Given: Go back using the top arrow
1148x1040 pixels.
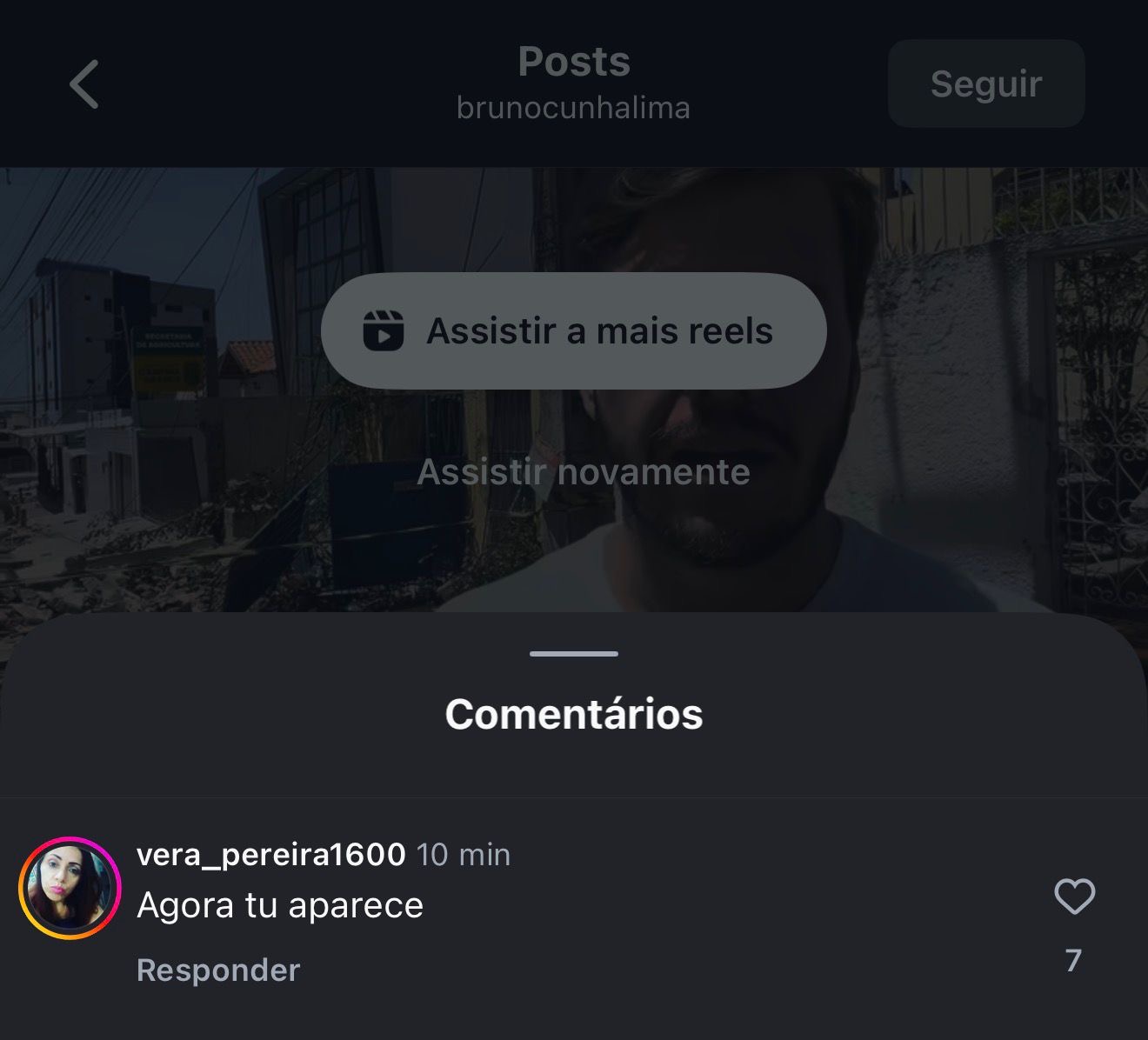Looking at the screenshot, I should (84, 84).
